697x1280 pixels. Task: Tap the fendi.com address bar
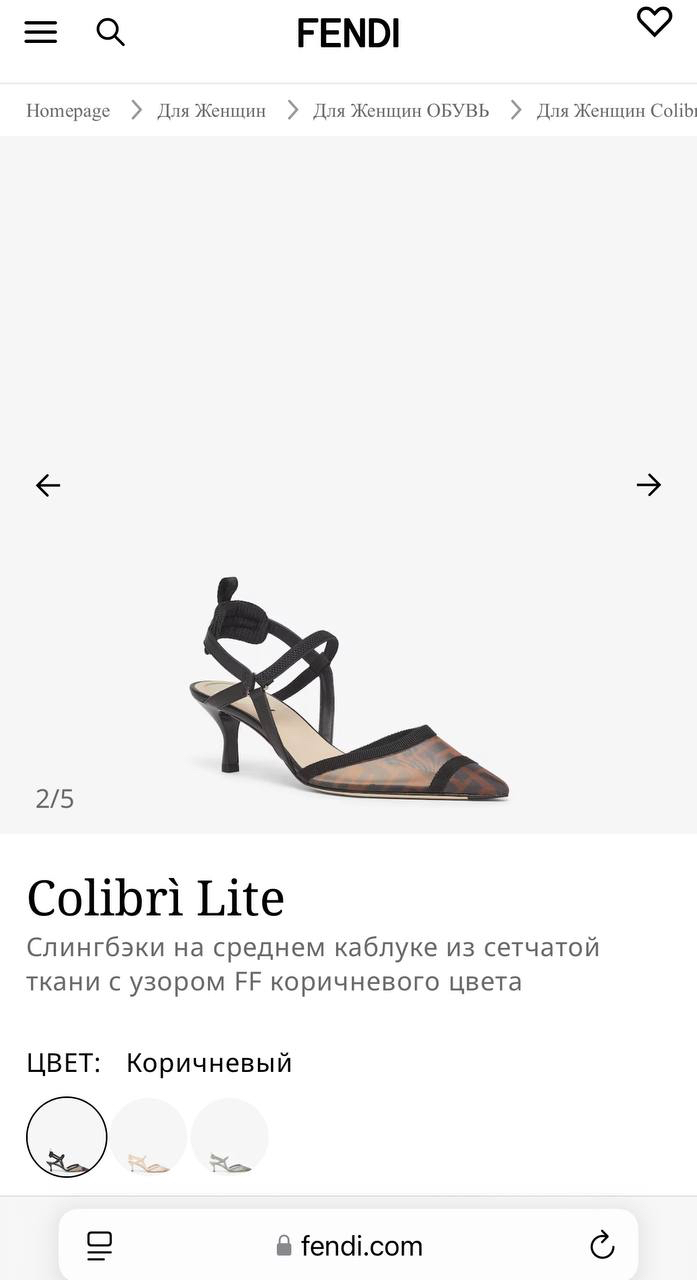(350, 1245)
